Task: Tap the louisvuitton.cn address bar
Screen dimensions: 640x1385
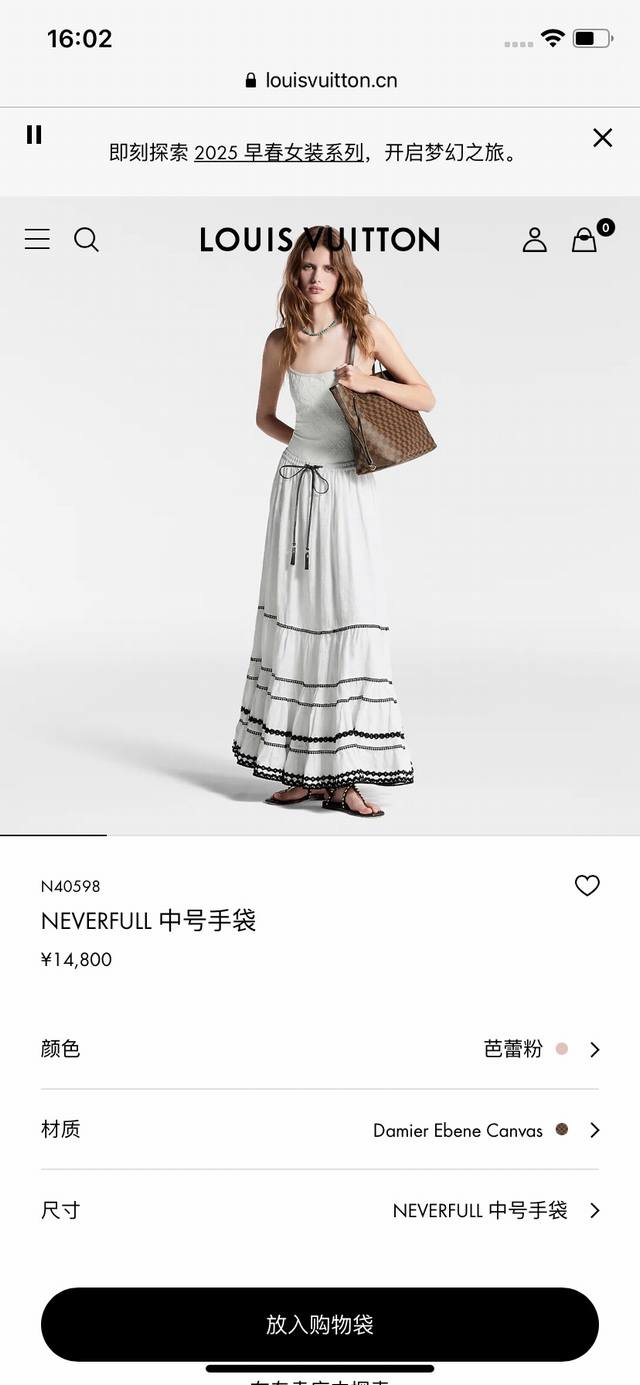Action: point(320,80)
